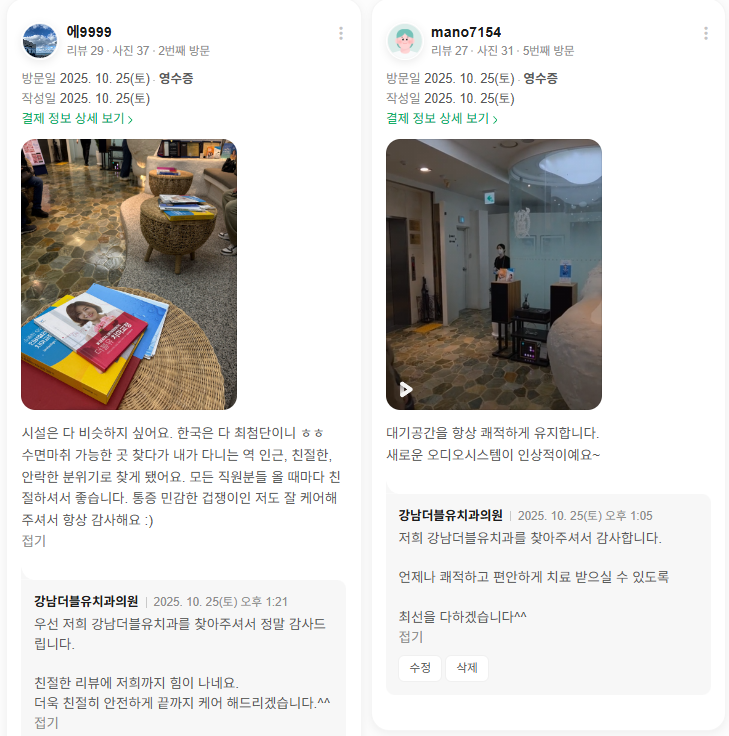729x736 pixels.
Task: Collapse the owner reply posted at 오후 1:21
Action: (x=46, y=723)
